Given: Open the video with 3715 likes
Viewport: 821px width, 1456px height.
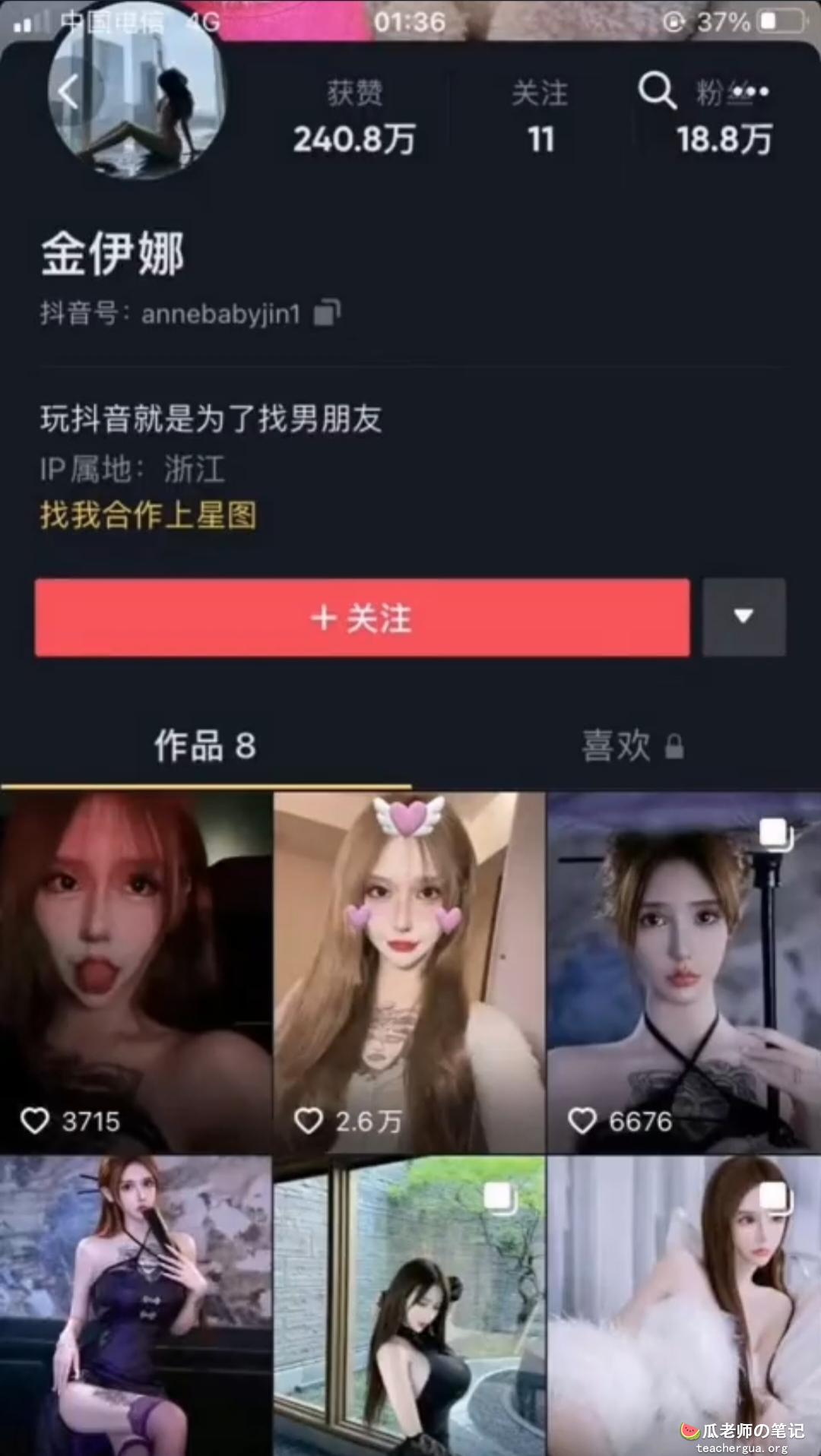Looking at the screenshot, I should [135, 971].
